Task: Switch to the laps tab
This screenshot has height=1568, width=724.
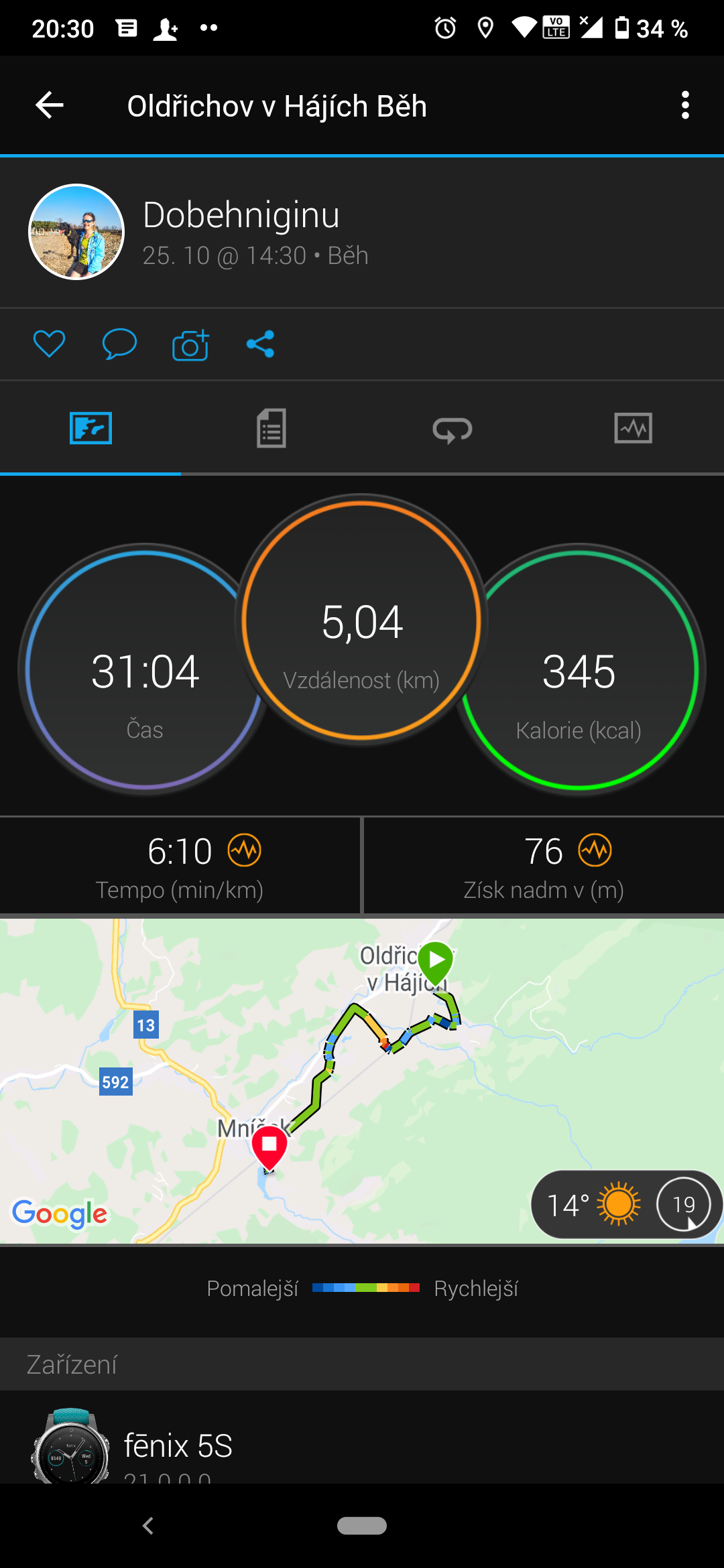Action: pyautogui.click(x=452, y=428)
